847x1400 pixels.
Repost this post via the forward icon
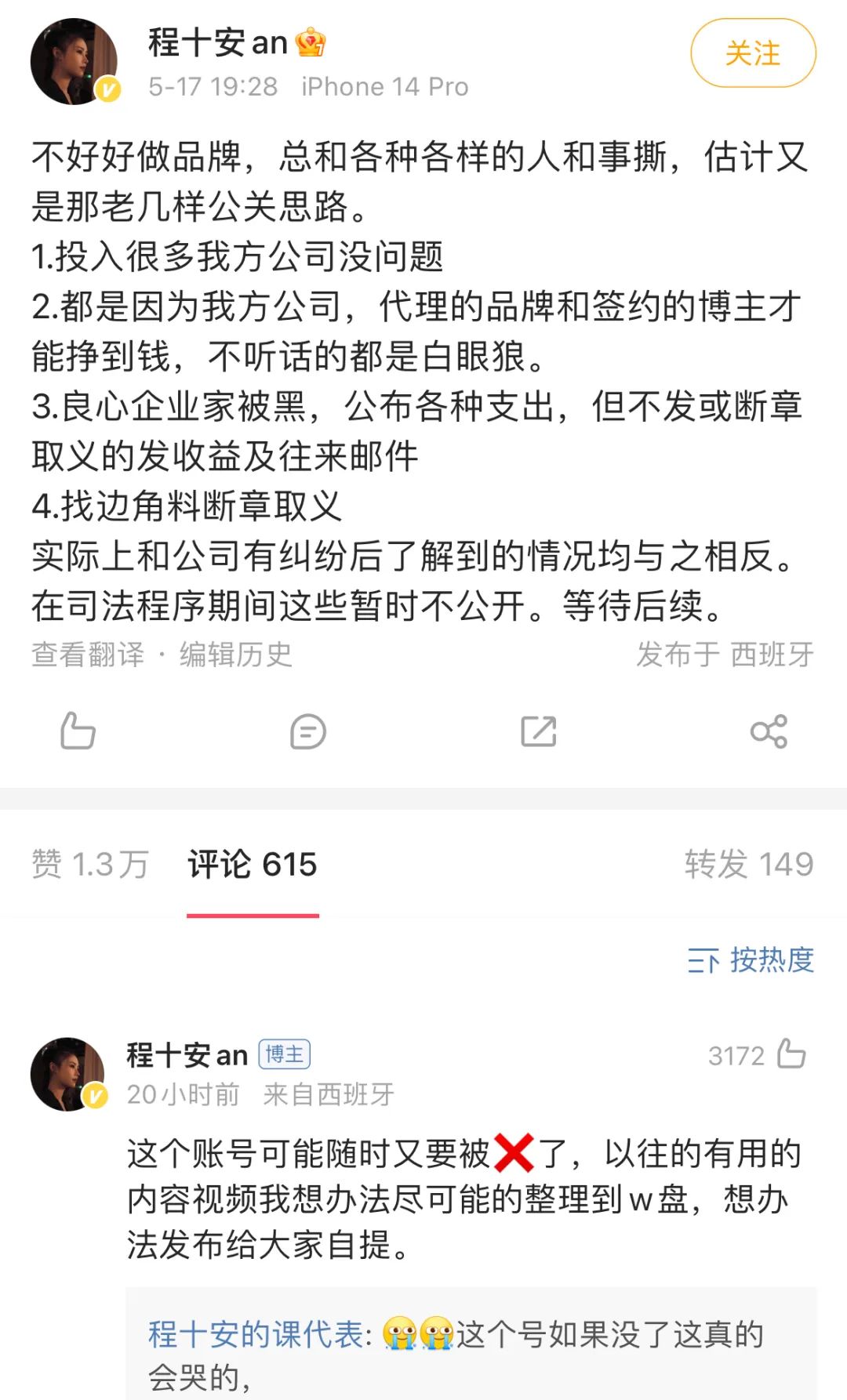538,731
